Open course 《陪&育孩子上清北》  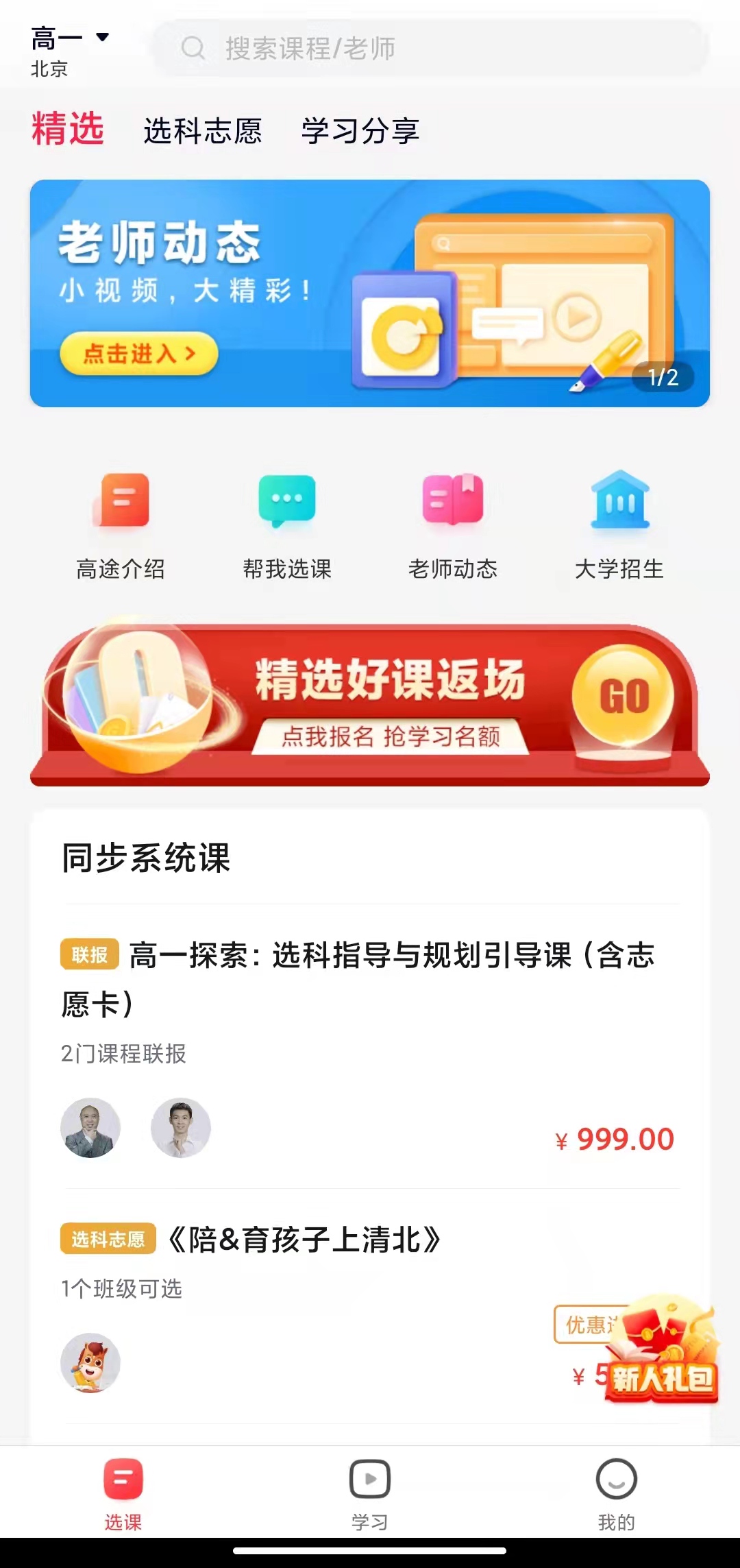click(x=304, y=1240)
